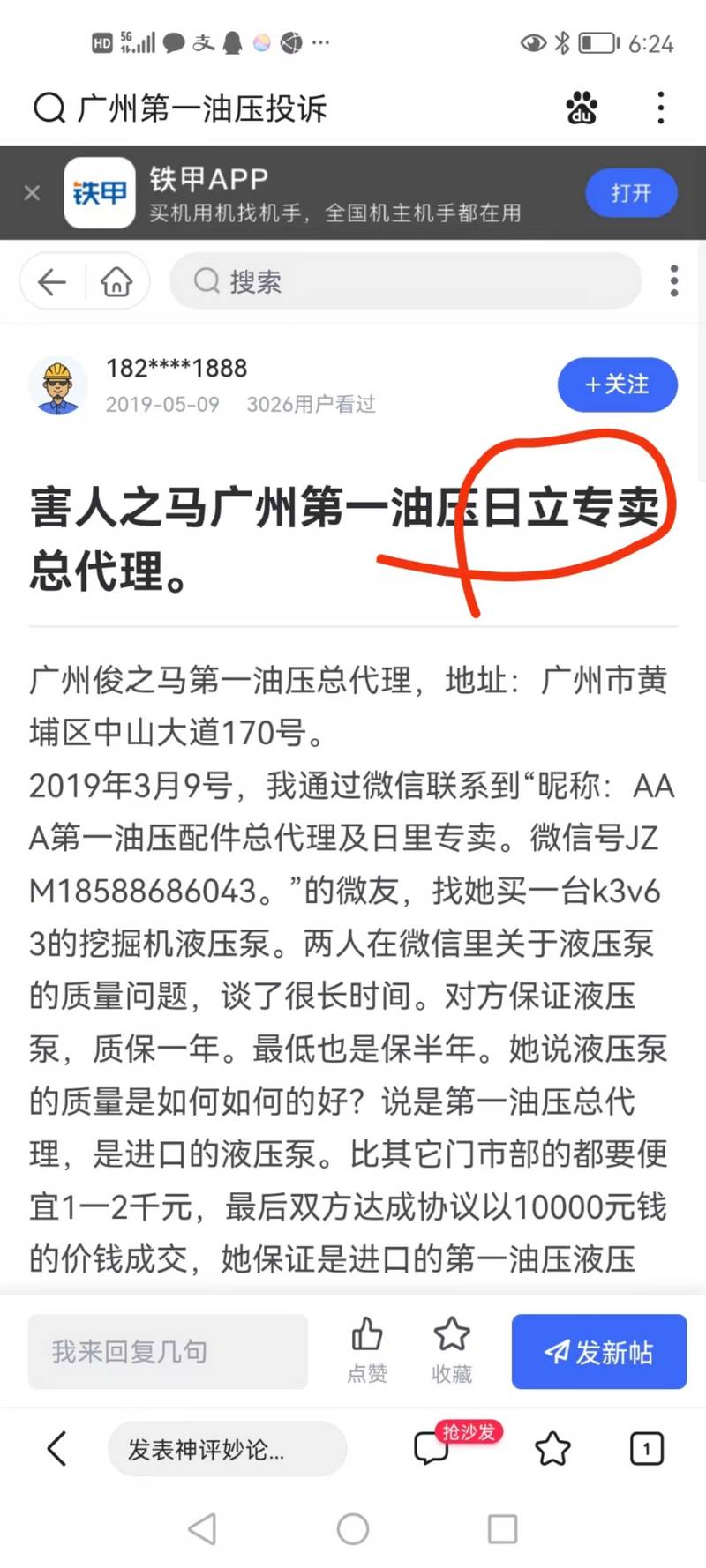Tap 打开 to open 铁甲APP
This screenshot has width=706, height=1568.
[x=631, y=193]
